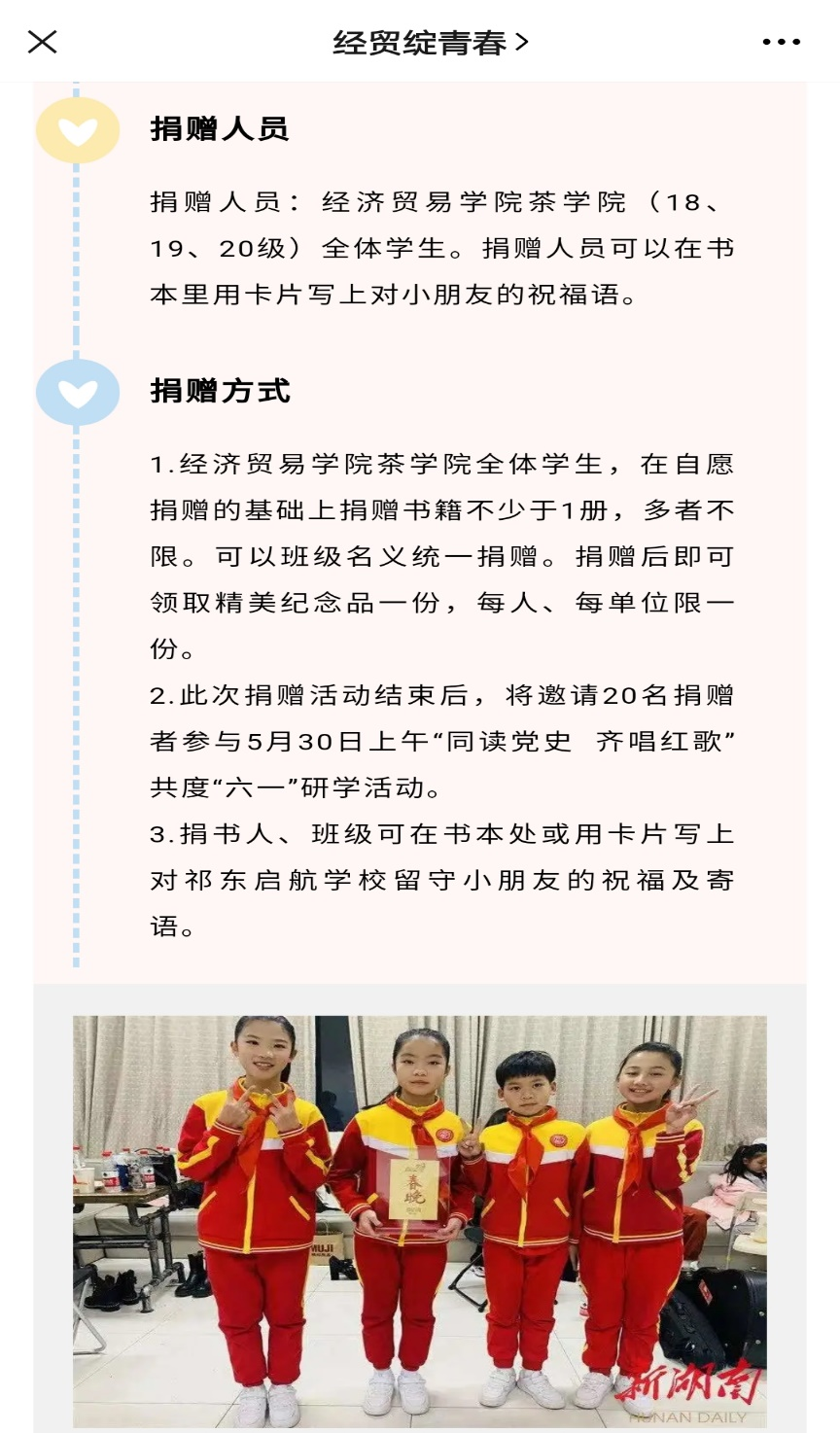Open the three-dot more options menu
The height and width of the screenshot is (1433, 840).
coord(781,43)
